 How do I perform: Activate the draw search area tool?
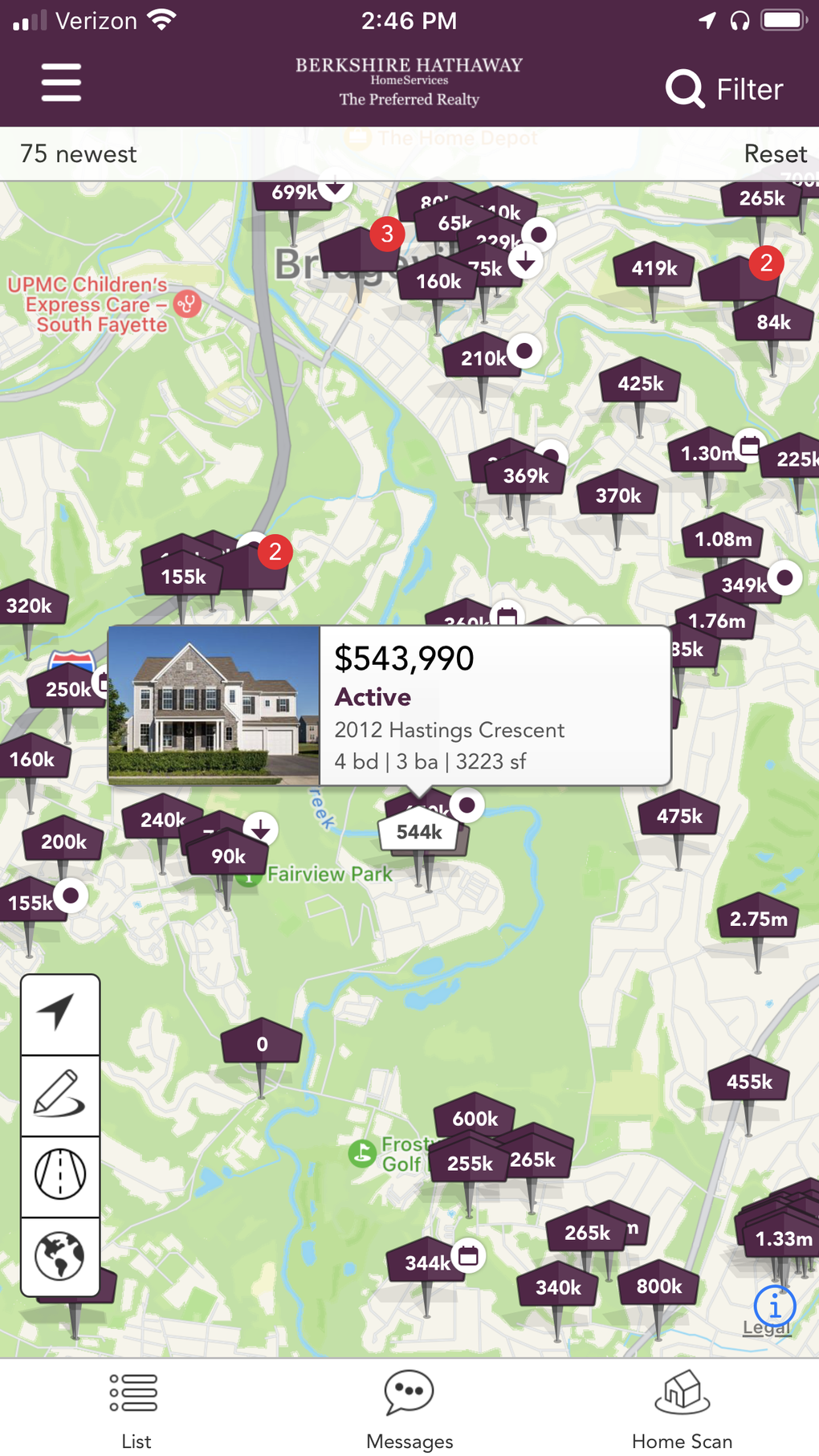pyautogui.click(x=60, y=1095)
